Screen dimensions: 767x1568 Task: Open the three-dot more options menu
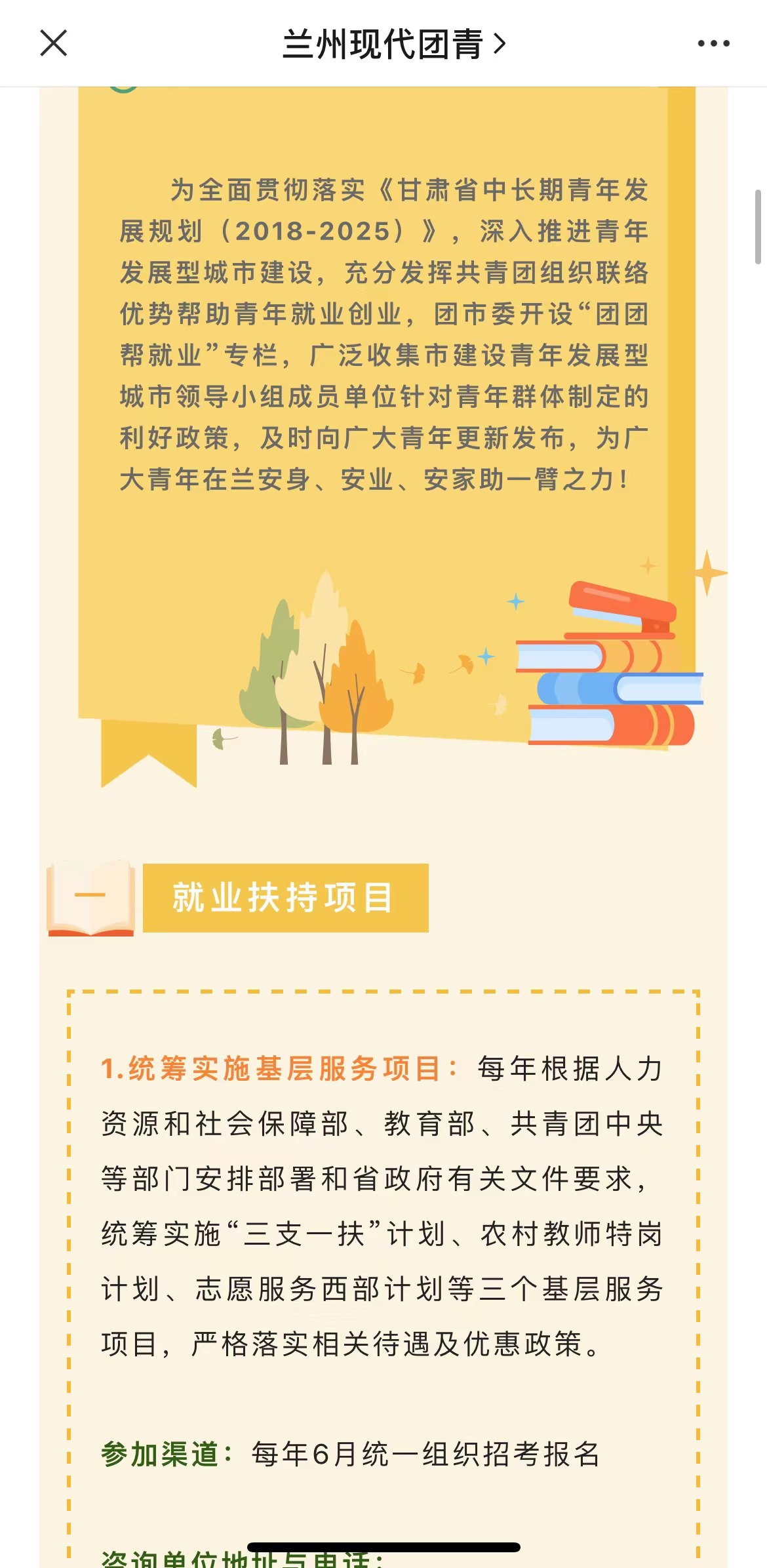[713, 44]
